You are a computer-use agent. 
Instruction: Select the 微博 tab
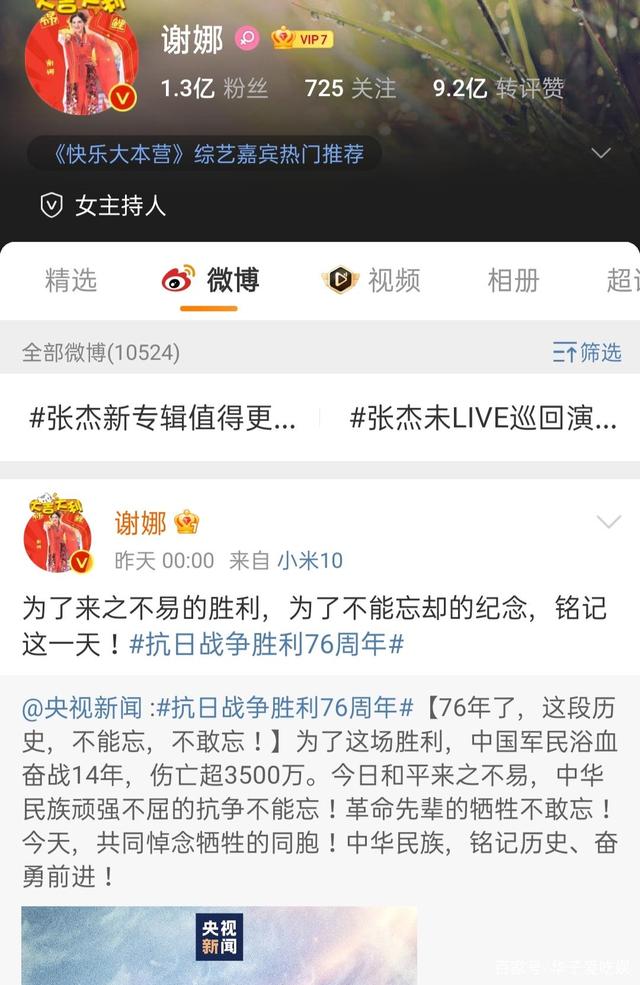[x=211, y=281]
